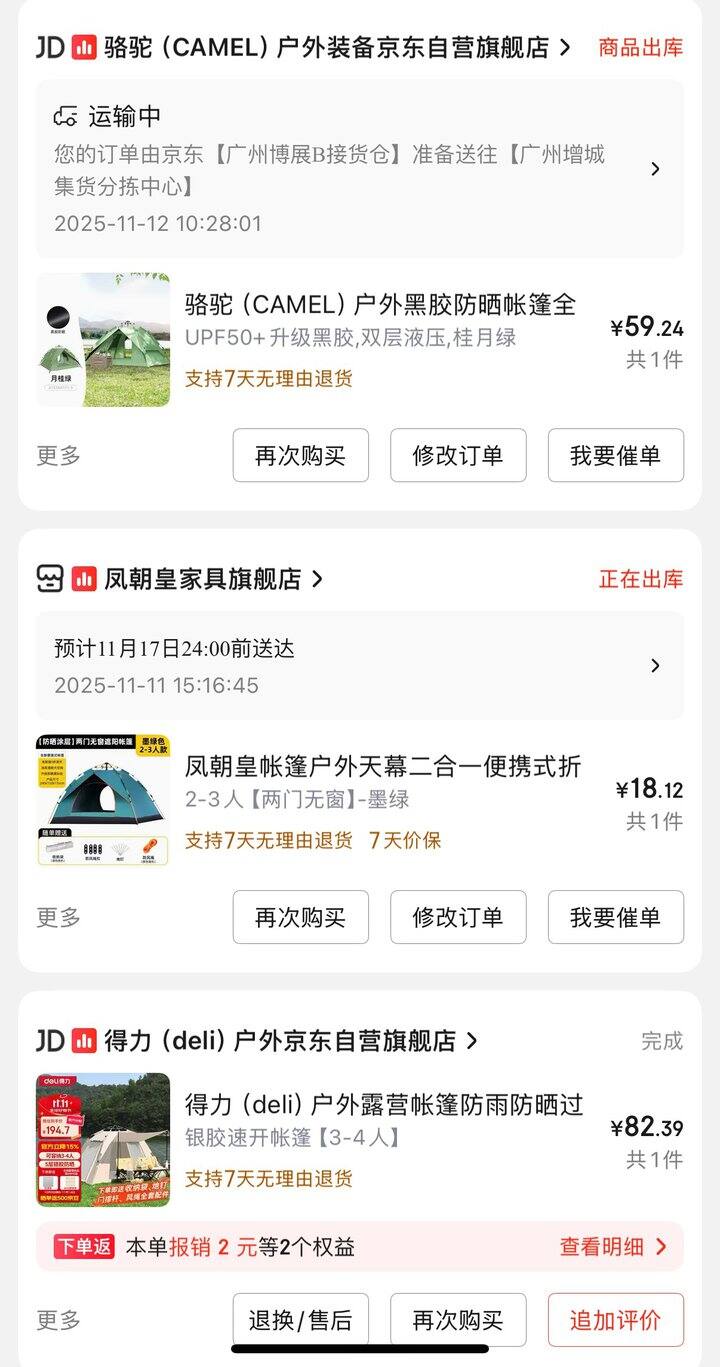View the 运输中 shipping tracking details

(x=360, y=169)
